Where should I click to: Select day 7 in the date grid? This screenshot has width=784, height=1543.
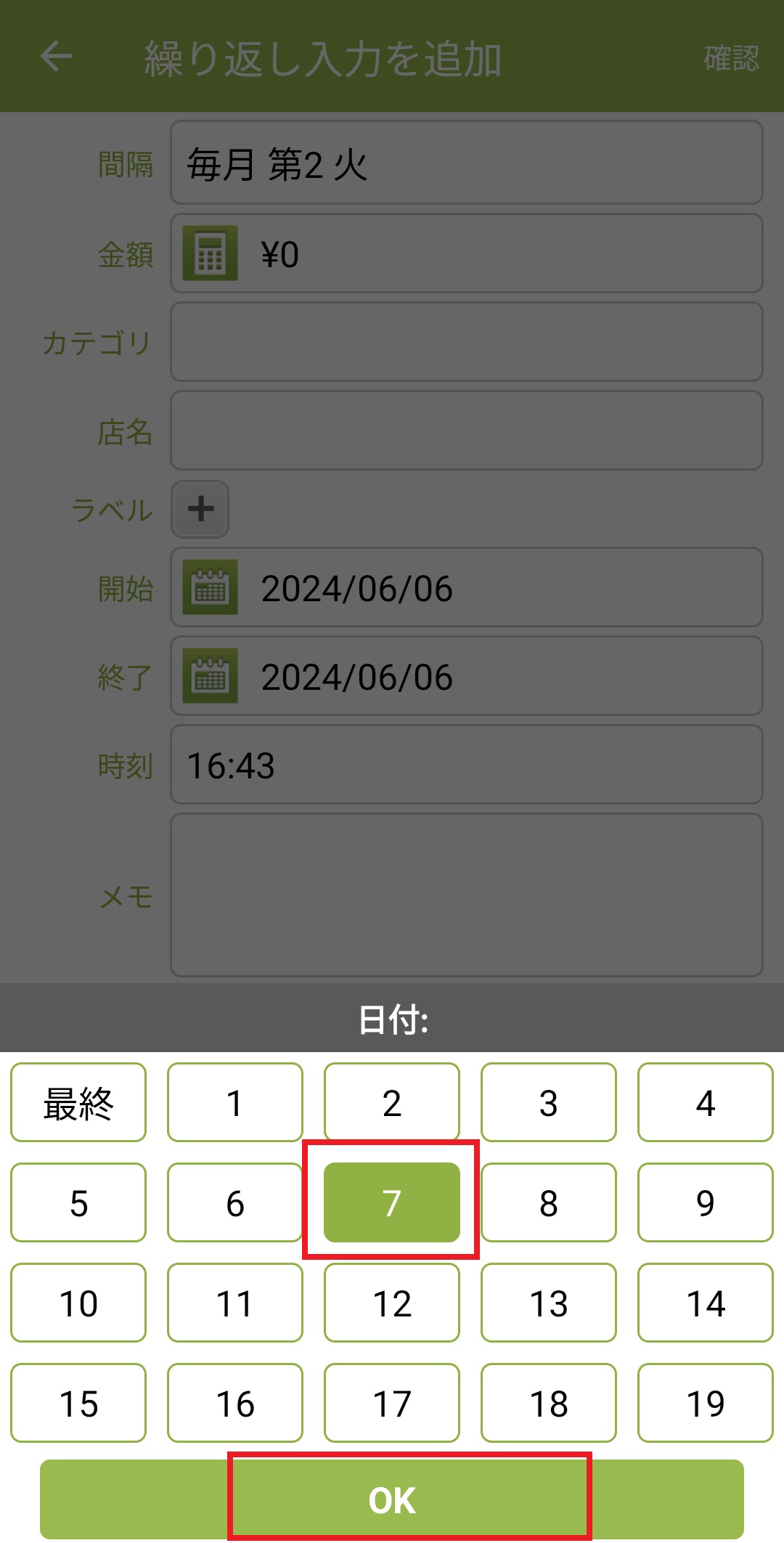392,1202
